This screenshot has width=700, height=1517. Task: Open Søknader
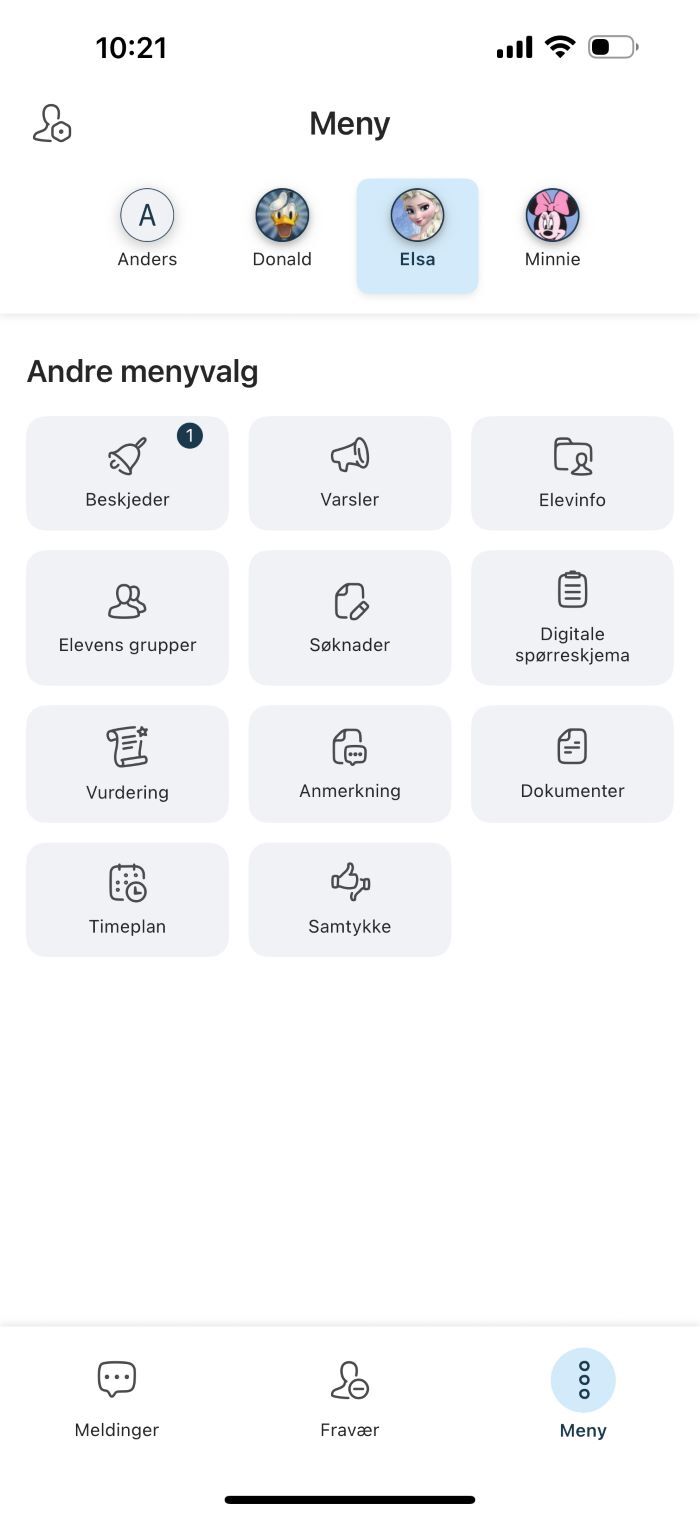pos(350,617)
